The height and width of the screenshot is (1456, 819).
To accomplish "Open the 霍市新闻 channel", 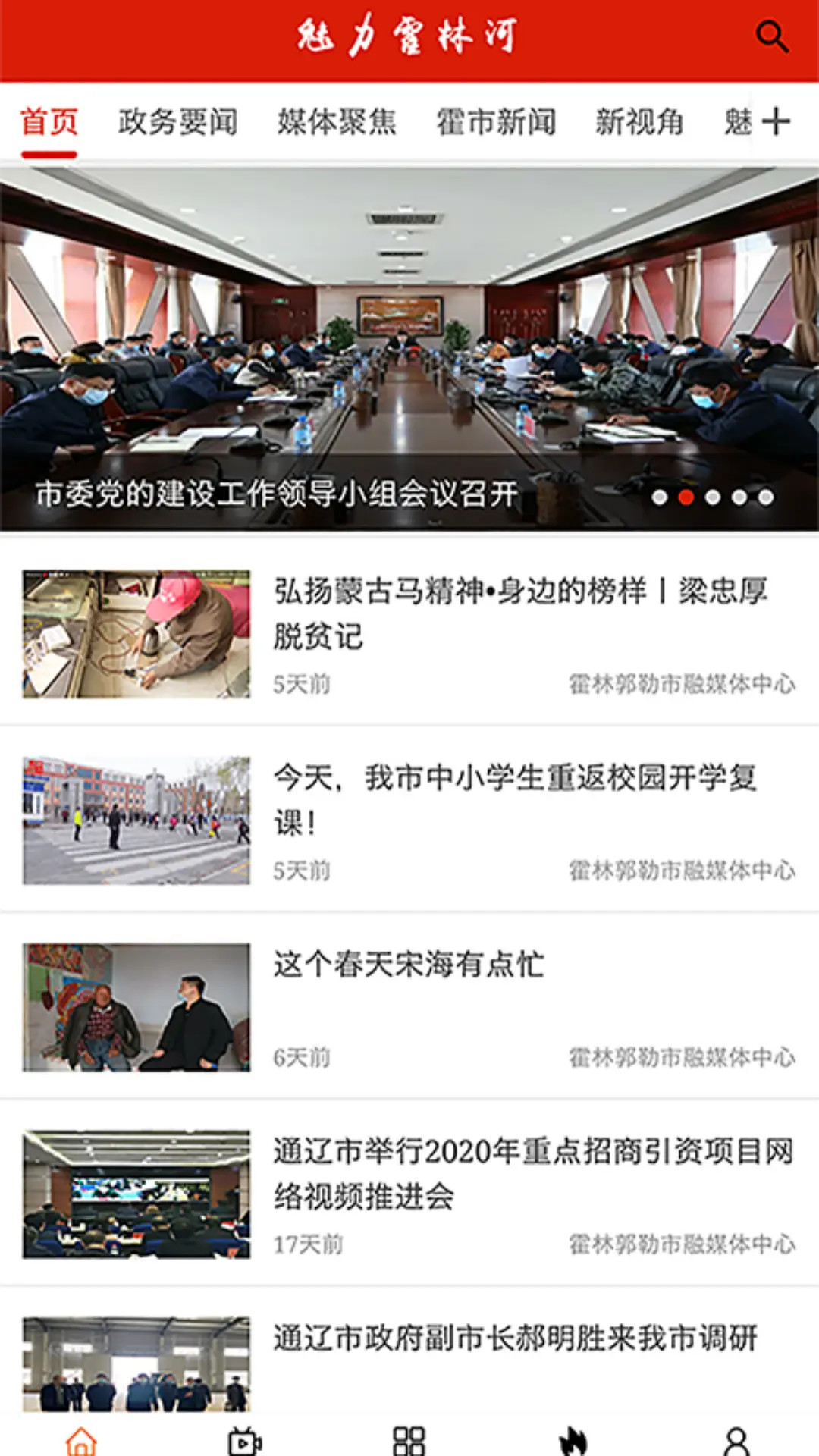I will [497, 121].
